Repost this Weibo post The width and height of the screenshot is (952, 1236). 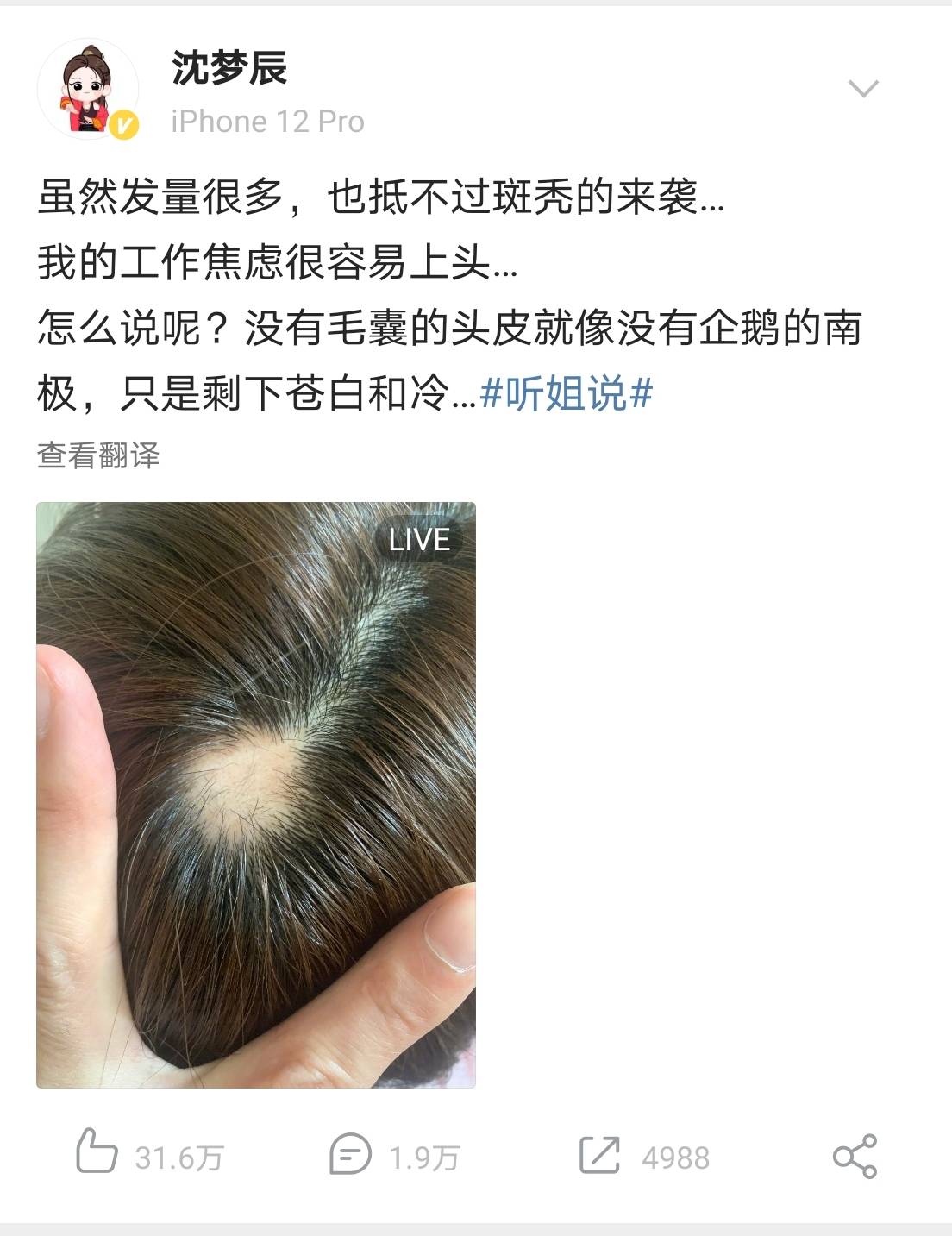(599, 1154)
